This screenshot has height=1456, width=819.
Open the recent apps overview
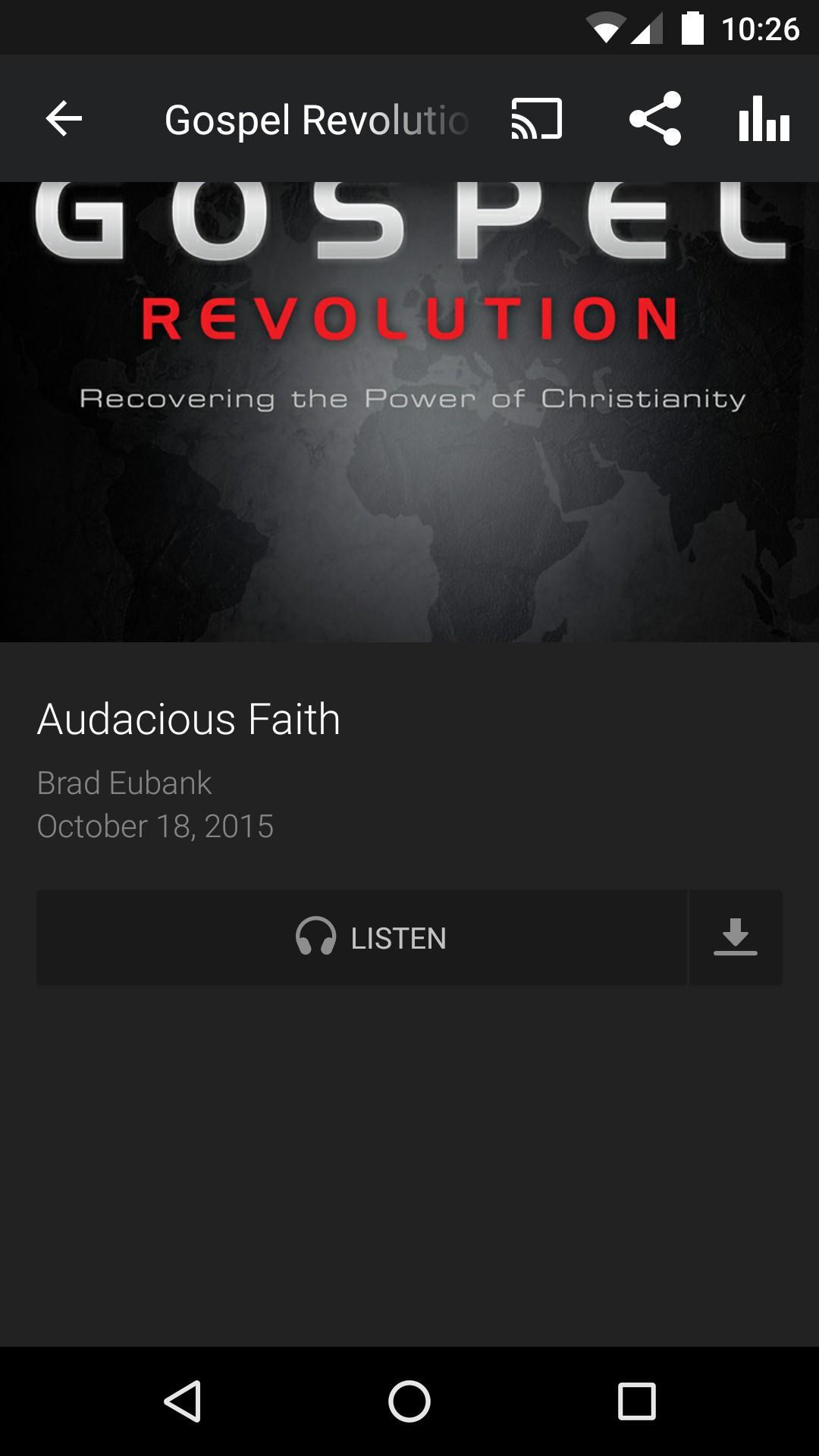point(636,1401)
